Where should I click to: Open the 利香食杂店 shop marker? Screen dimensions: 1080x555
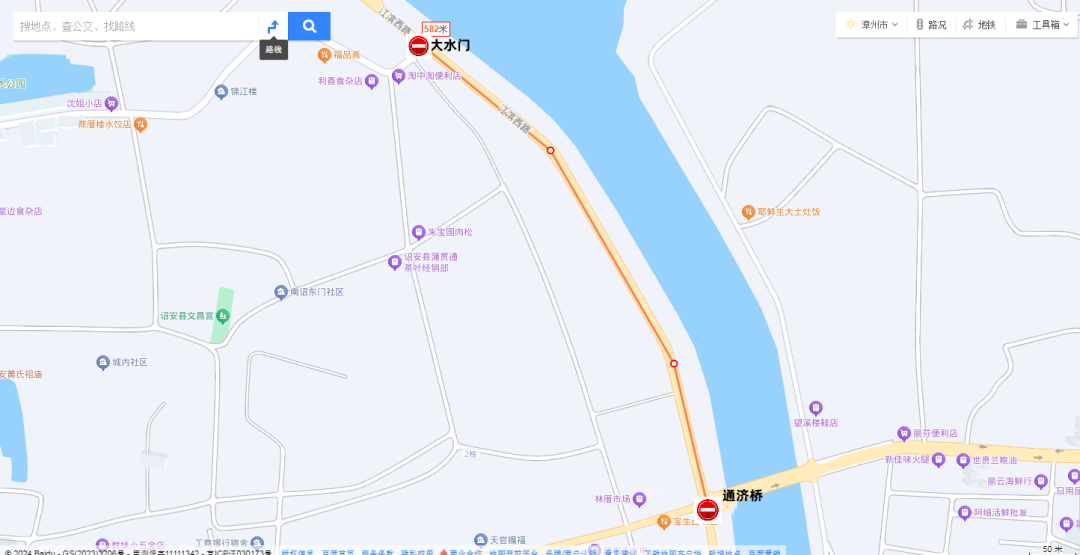(371, 81)
